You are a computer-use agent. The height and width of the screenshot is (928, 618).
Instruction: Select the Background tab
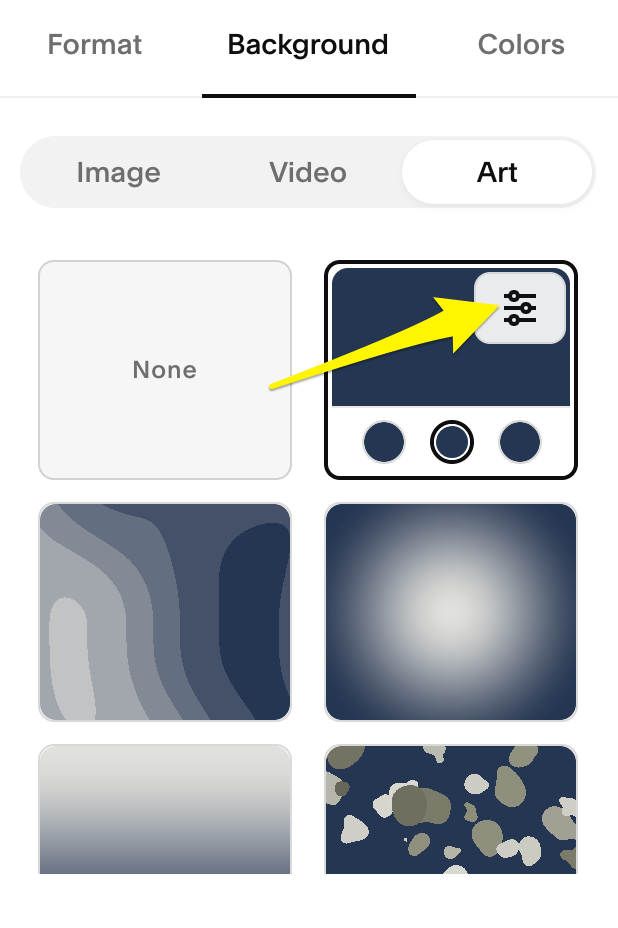point(308,45)
